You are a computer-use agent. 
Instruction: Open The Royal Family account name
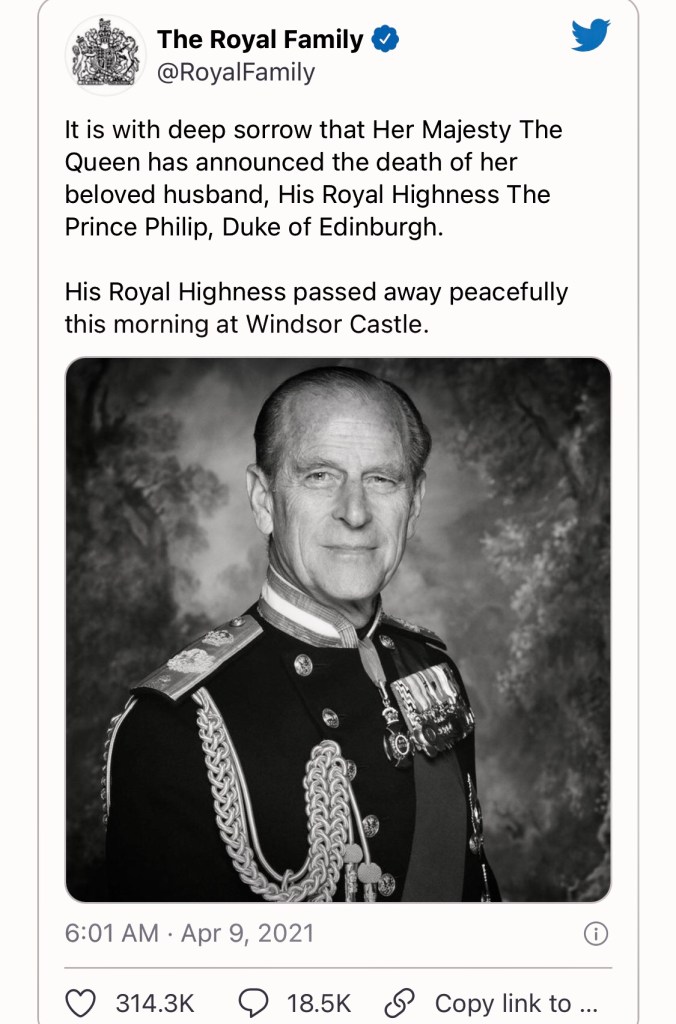(260, 40)
